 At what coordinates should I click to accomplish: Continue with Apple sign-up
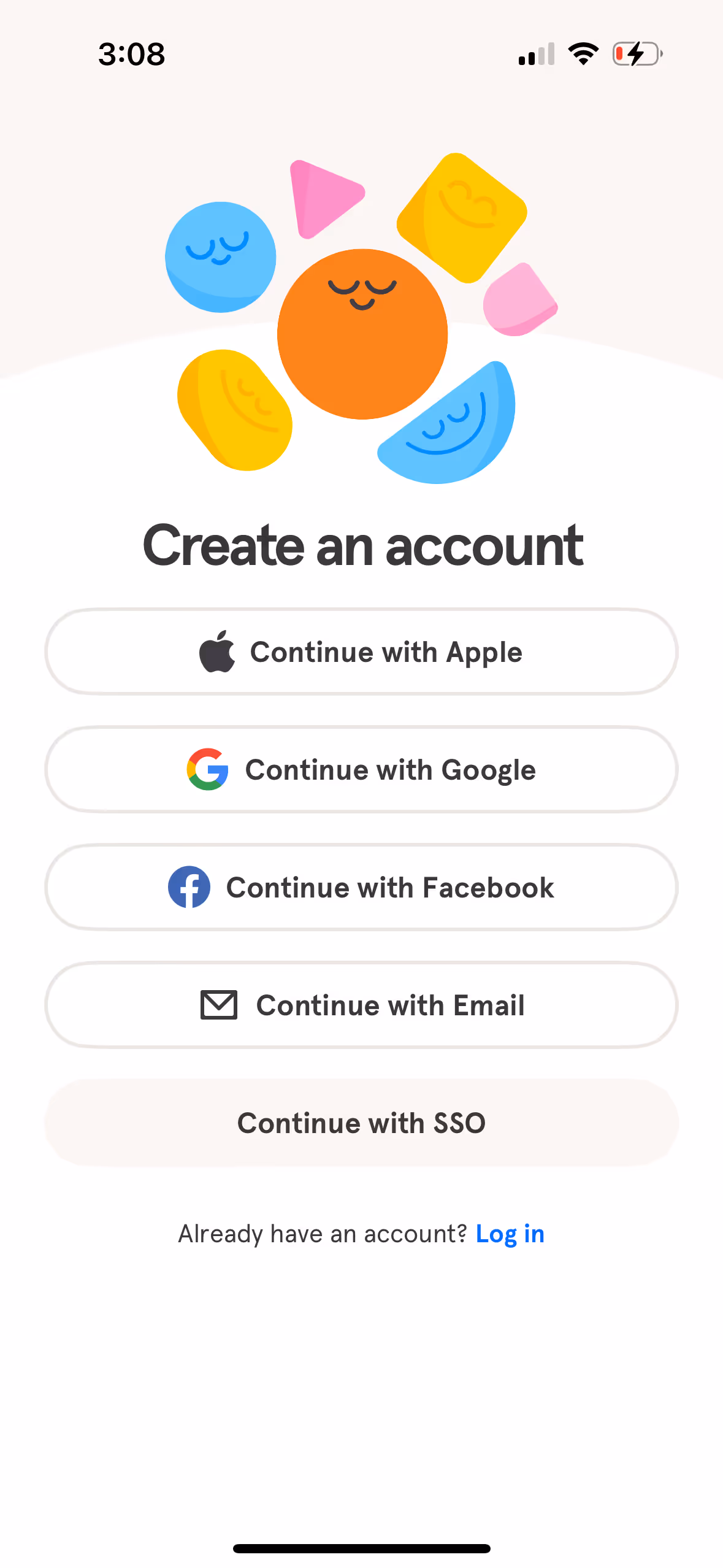coord(361,651)
